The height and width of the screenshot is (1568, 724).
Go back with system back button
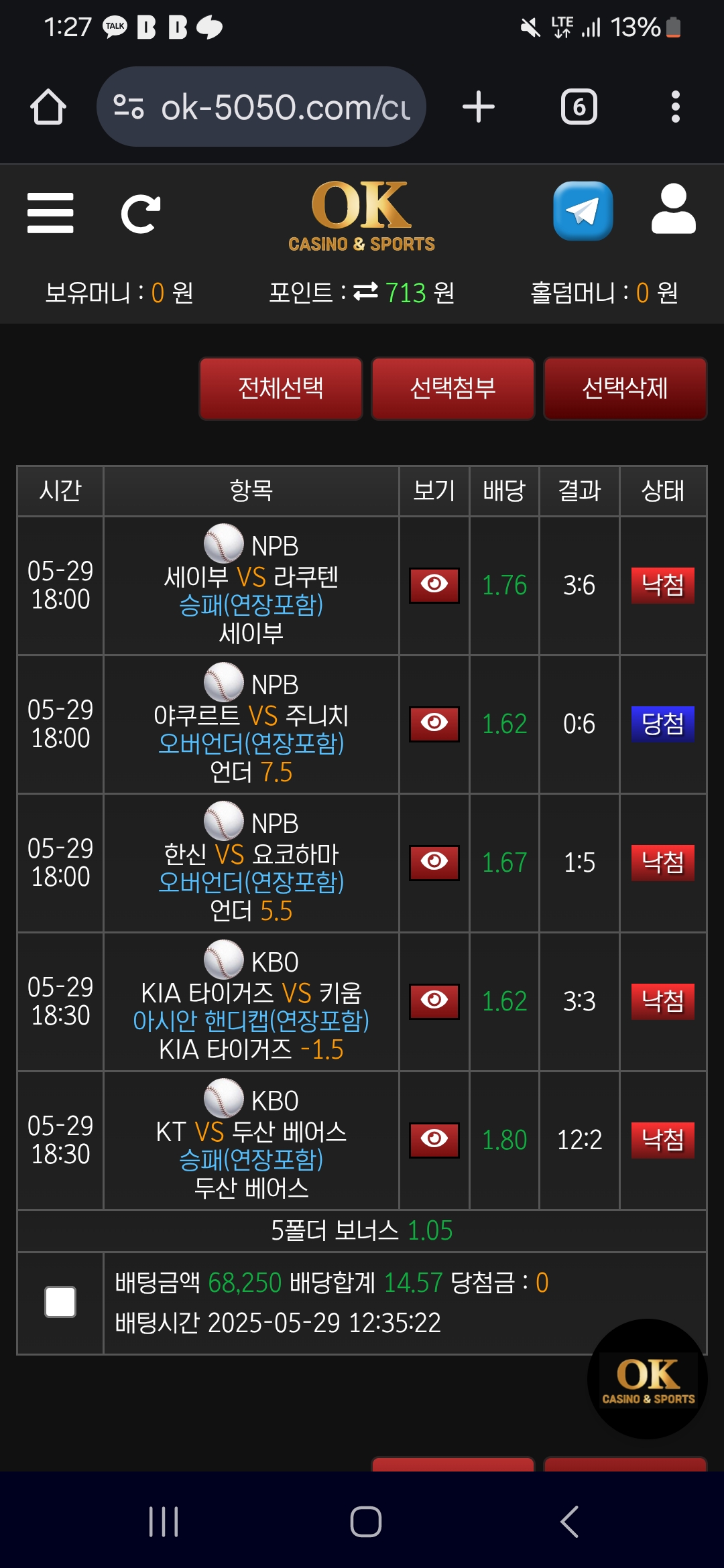coord(568,1522)
